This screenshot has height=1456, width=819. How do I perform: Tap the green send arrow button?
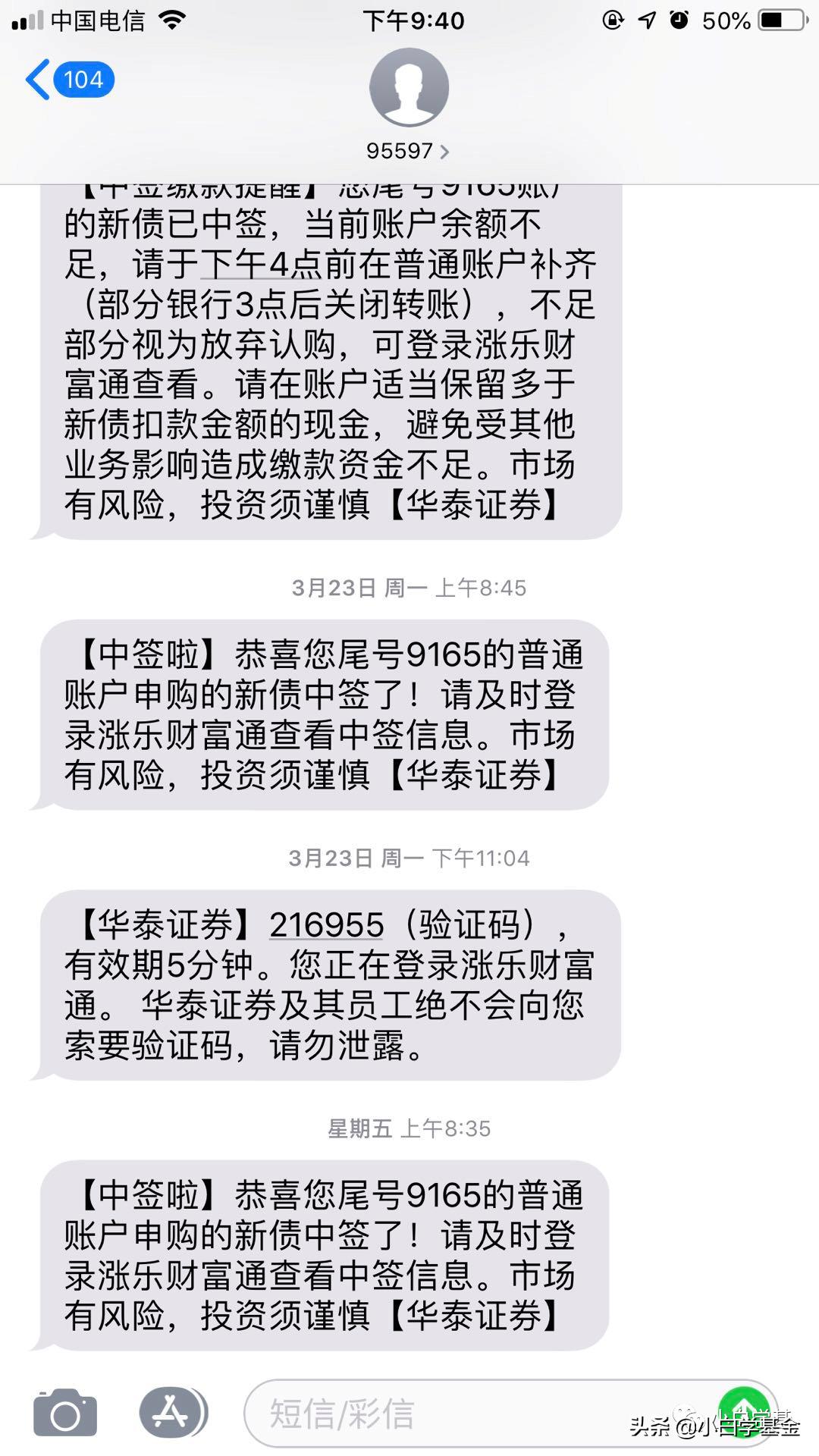pyautogui.click(x=745, y=1412)
